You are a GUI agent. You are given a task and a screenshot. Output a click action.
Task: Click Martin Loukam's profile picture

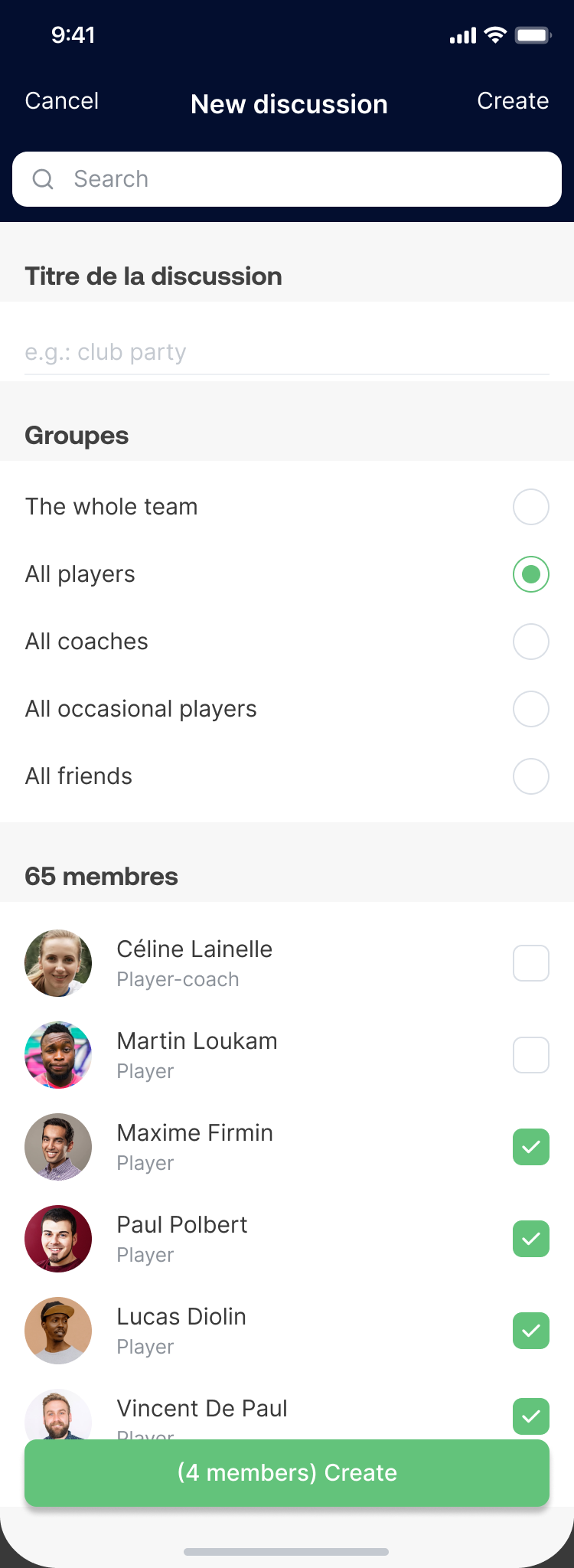coord(58,1055)
